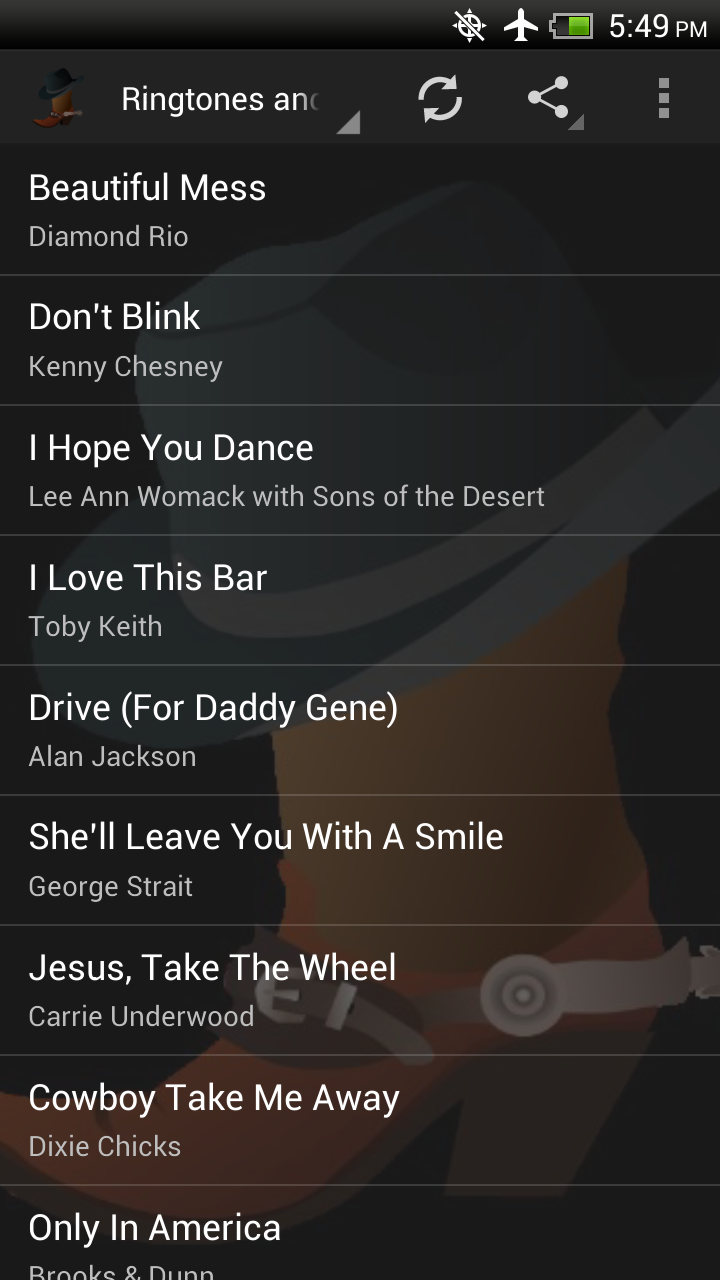Viewport: 720px width, 1280px height.
Task: Tap the cowboy hat app icon
Action: pyautogui.click(x=60, y=97)
